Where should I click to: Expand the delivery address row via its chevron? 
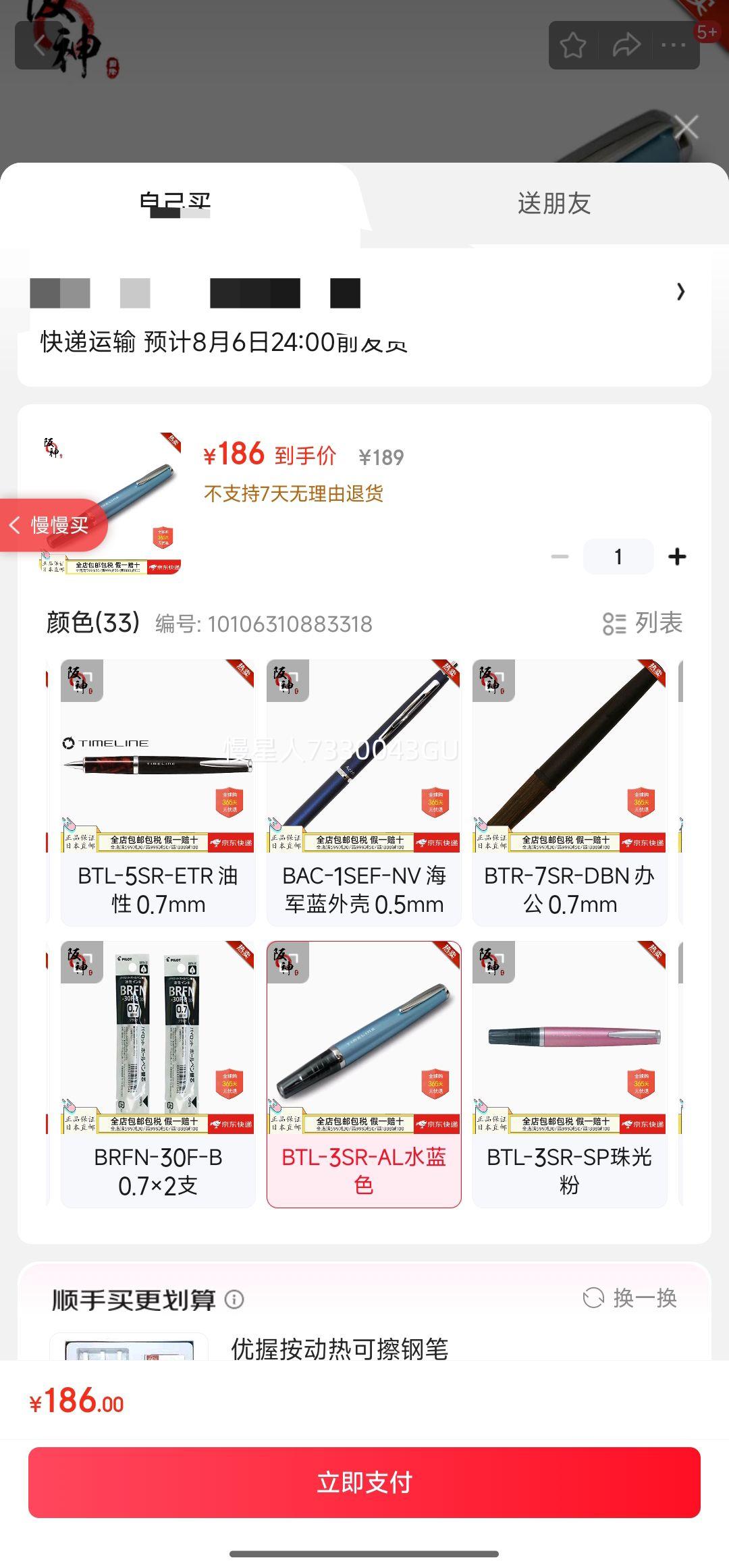(680, 292)
